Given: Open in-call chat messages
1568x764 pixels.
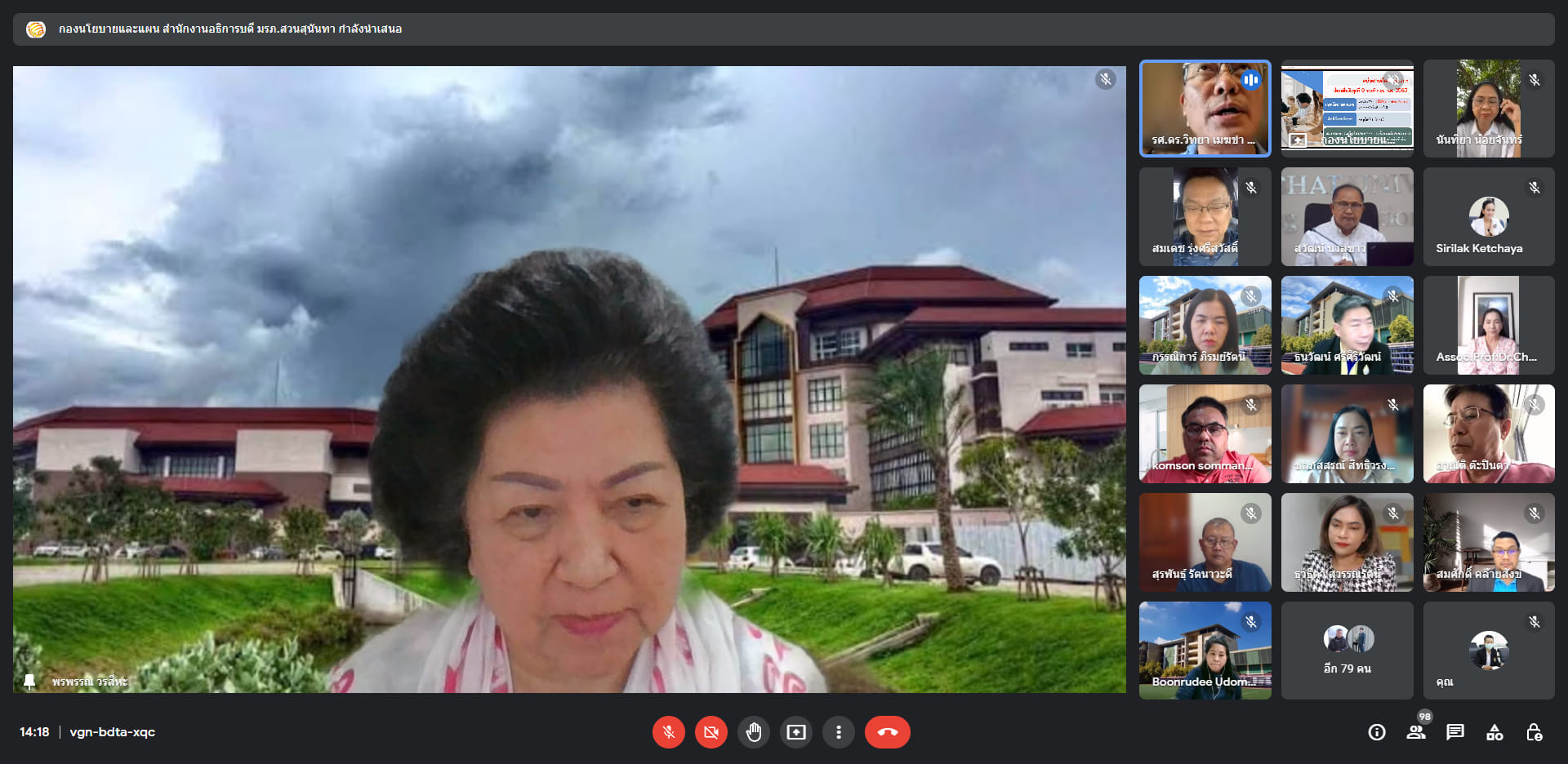Looking at the screenshot, I should tap(1455, 732).
